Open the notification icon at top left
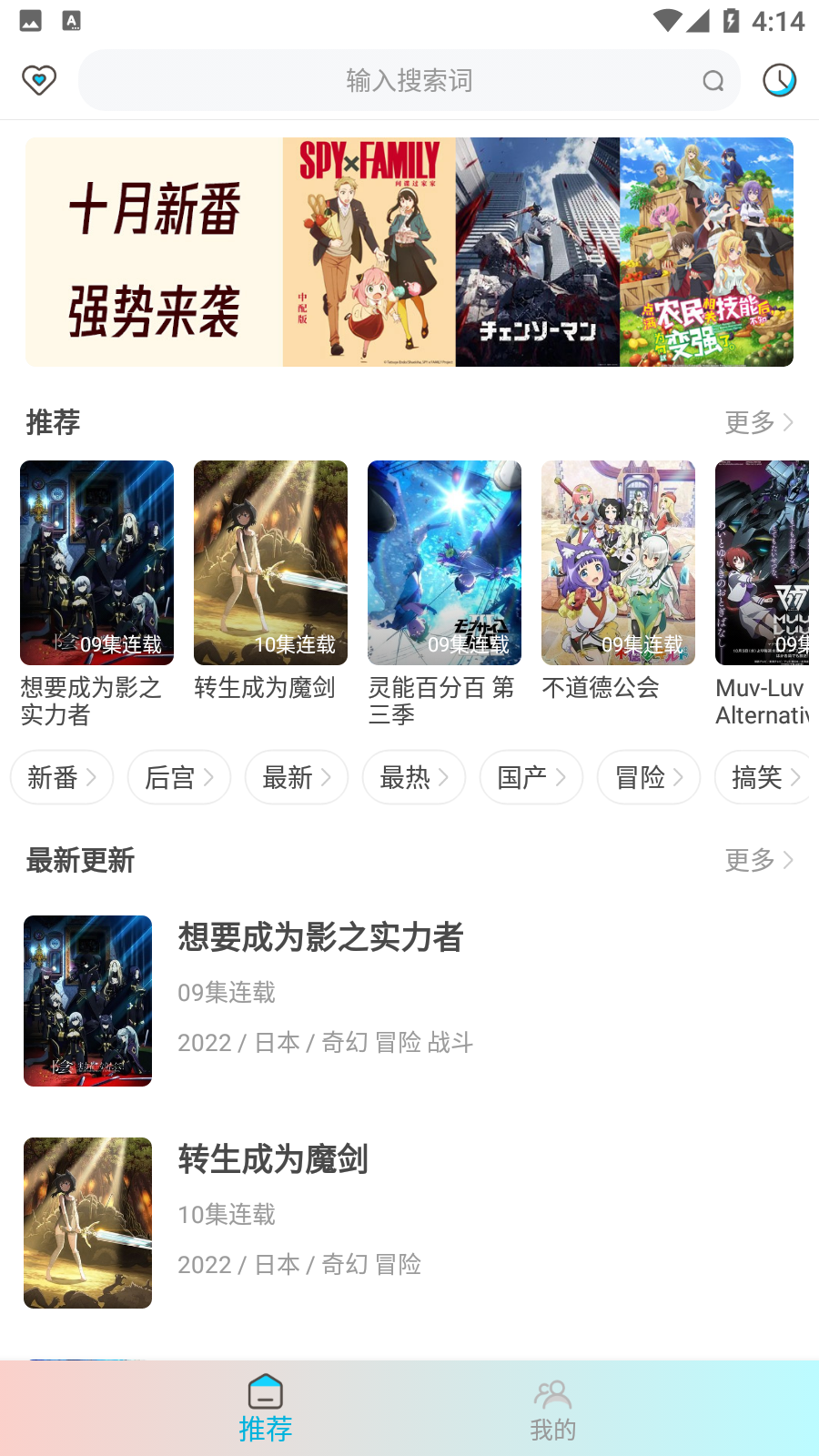 (x=28, y=20)
